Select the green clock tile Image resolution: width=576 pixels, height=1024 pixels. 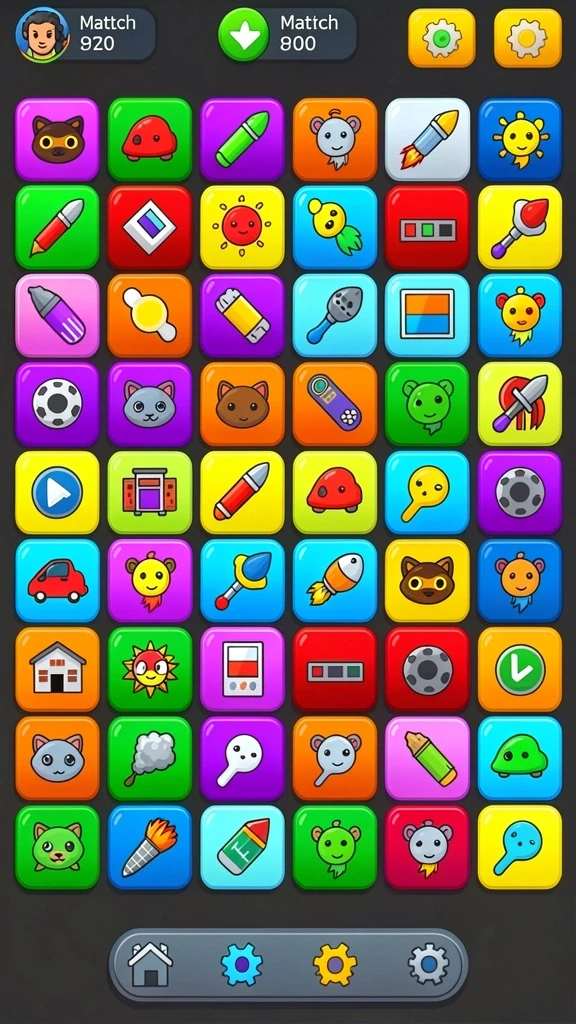(x=520, y=669)
